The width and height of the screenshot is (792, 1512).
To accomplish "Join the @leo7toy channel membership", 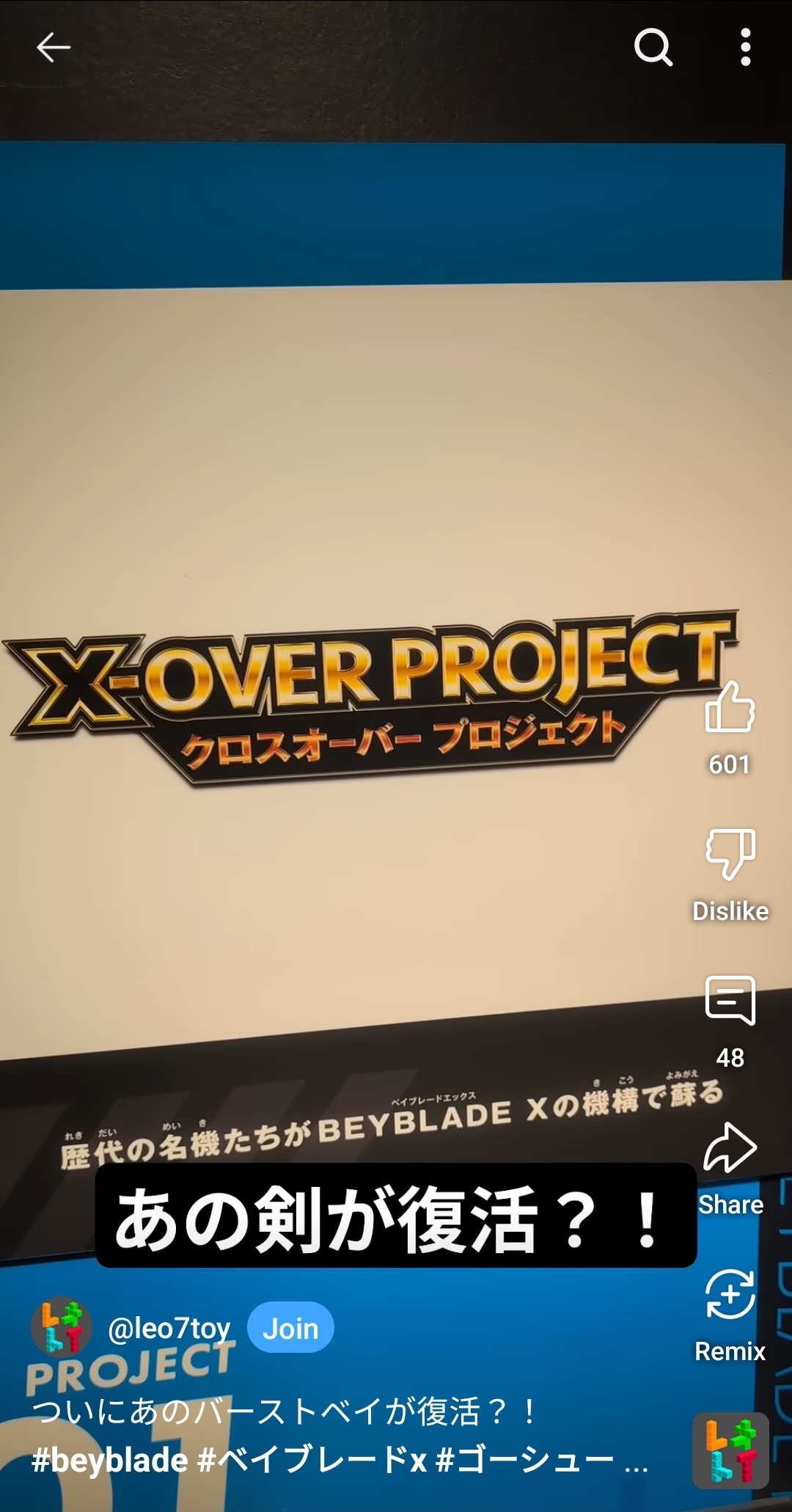I will tap(290, 1329).
